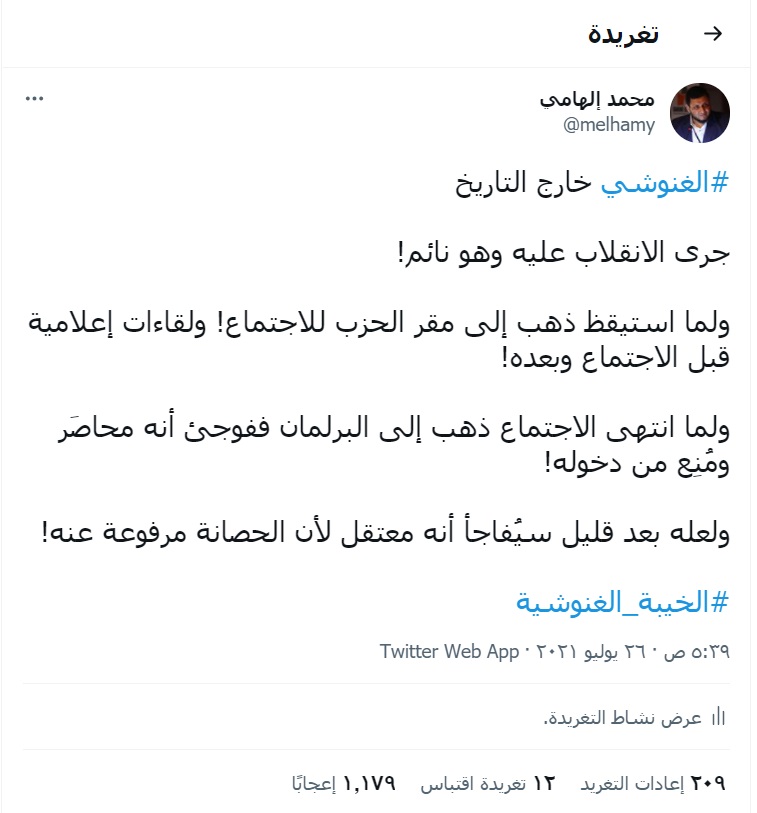Open محمد إلهامي's profile picture
This screenshot has height=813, width=757.
700,113
